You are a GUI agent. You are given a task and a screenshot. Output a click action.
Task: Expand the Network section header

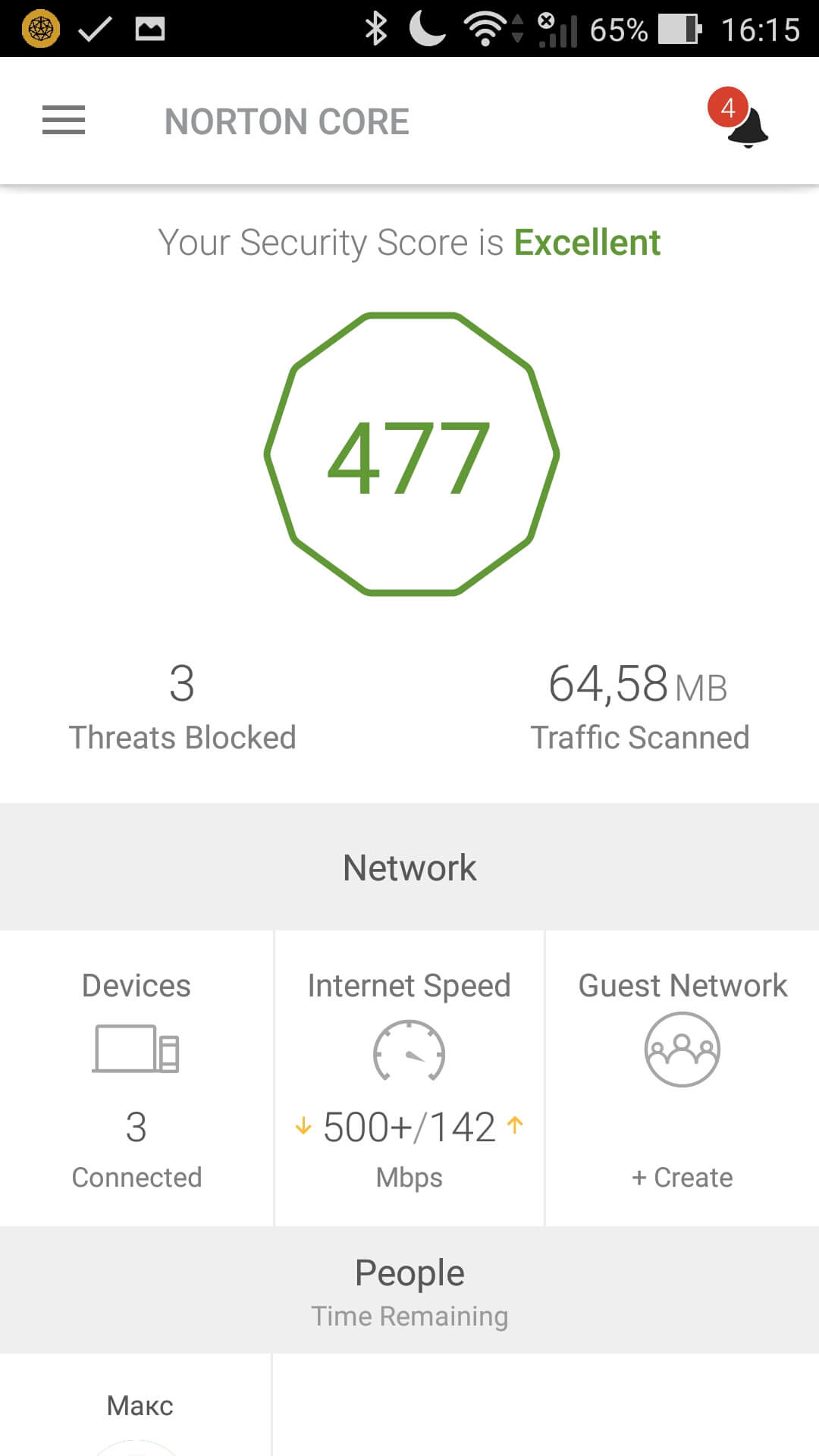coord(409,866)
